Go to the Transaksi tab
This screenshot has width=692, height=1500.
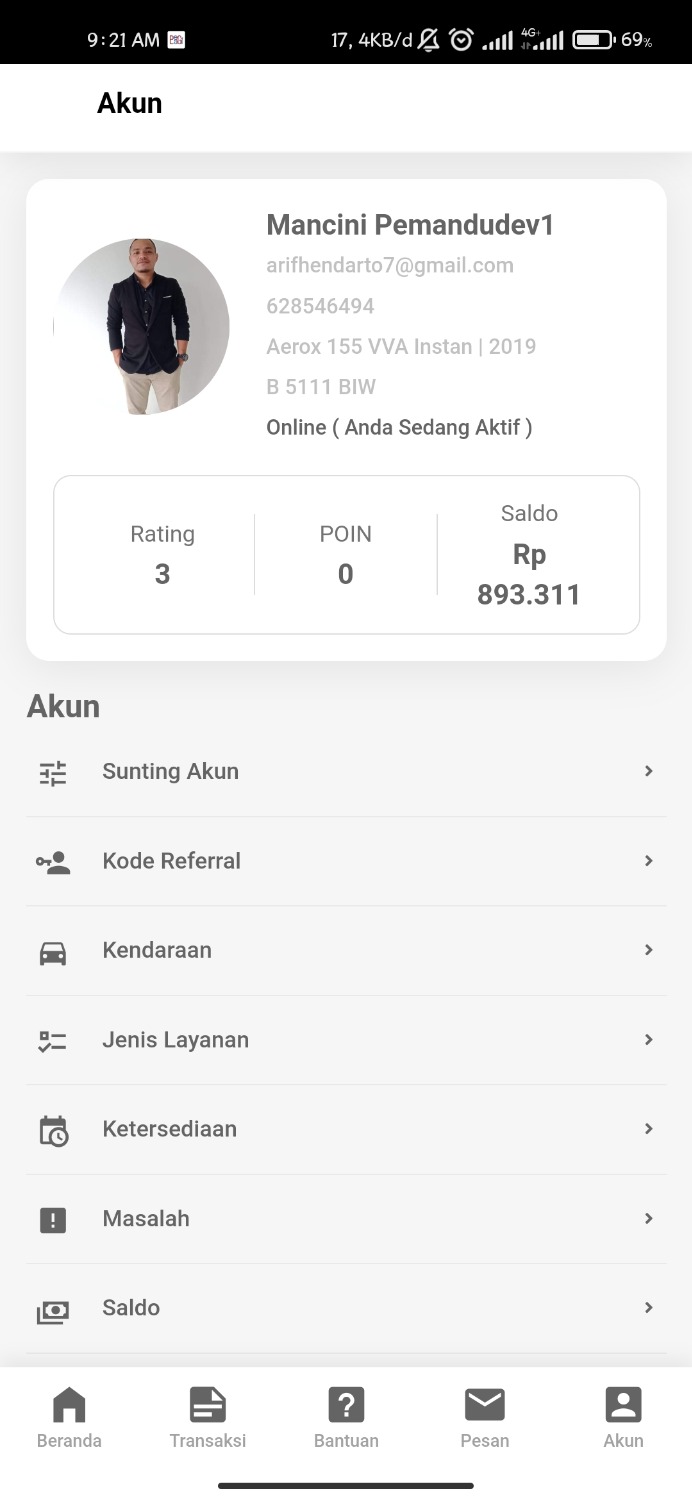208,1418
